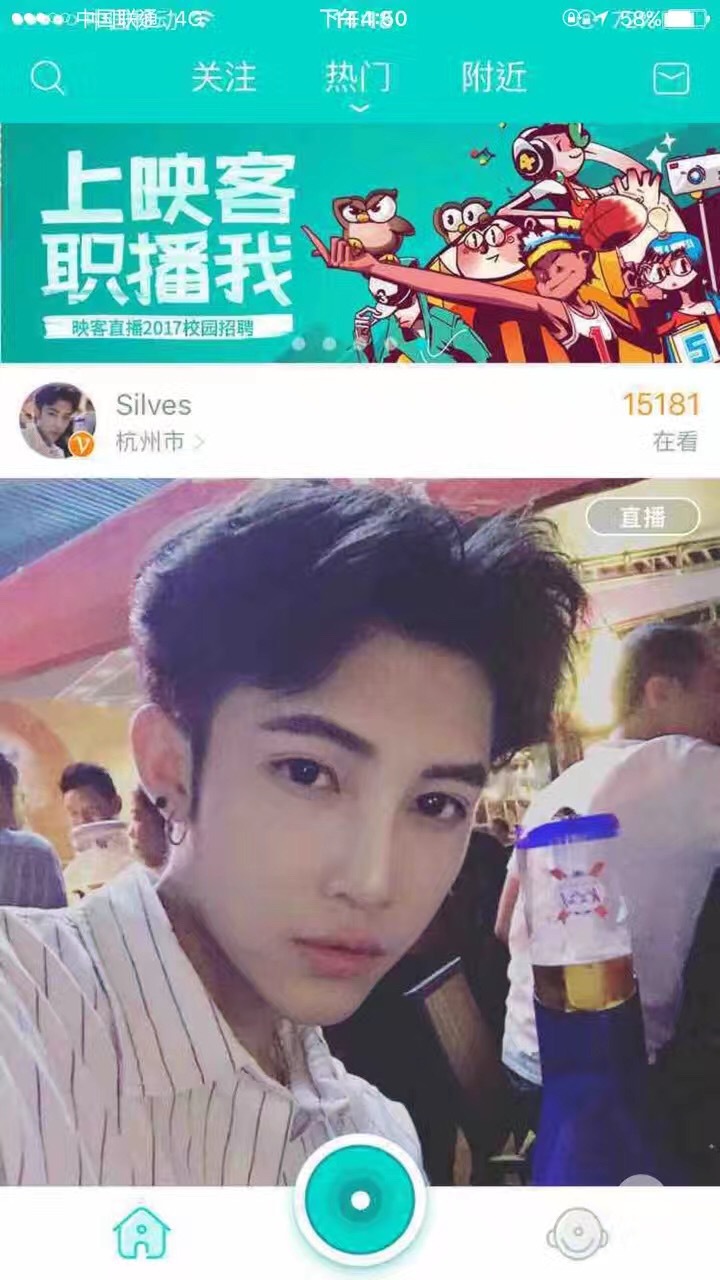Open the profile face tab
Viewport: 720px width, 1280px height.
tap(577, 1234)
